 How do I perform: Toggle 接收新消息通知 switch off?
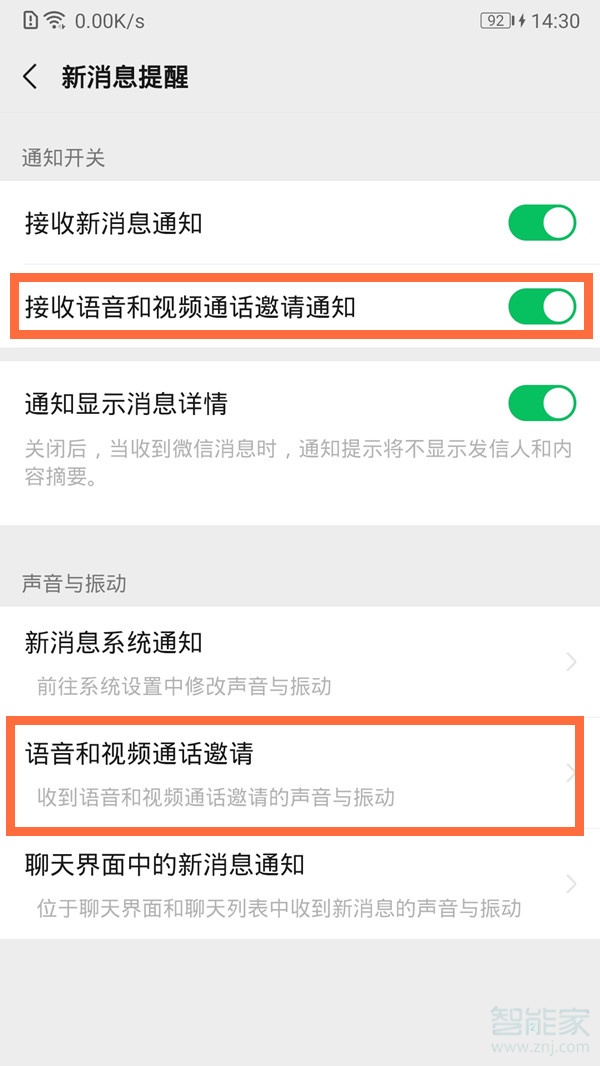(542, 223)
